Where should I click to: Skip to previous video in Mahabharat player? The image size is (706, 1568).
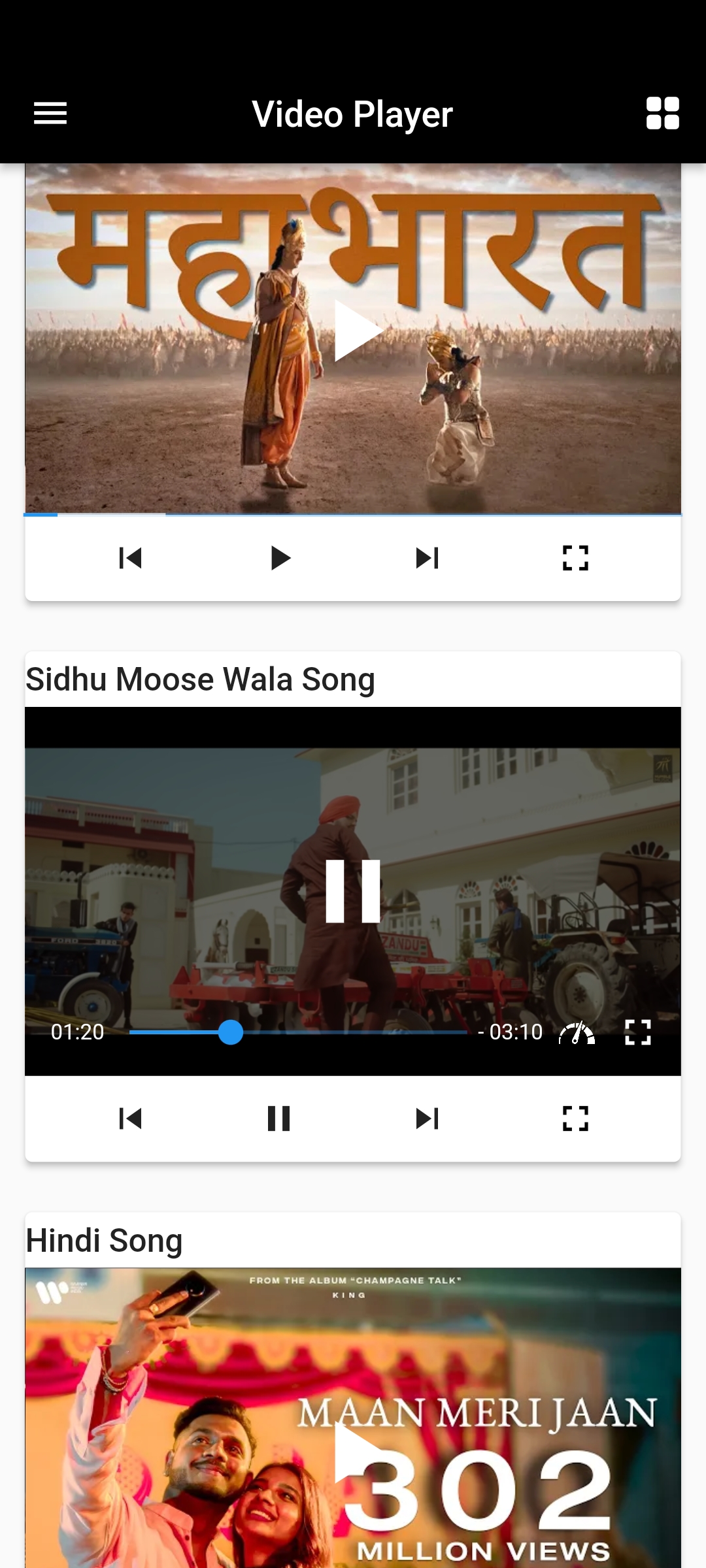click(130, 558)
